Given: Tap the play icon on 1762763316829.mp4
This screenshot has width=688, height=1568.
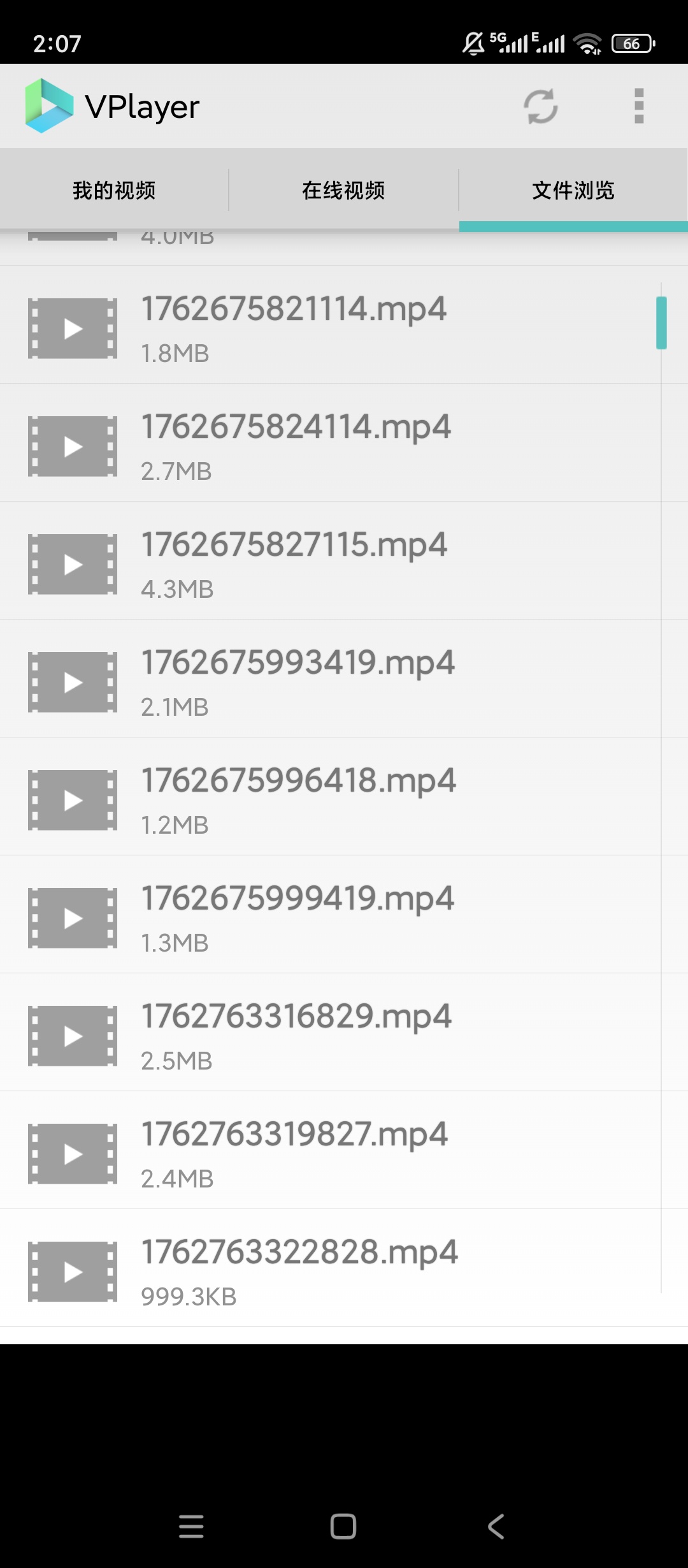Looking at the screenshot, I should click(x=72, y=1035).
